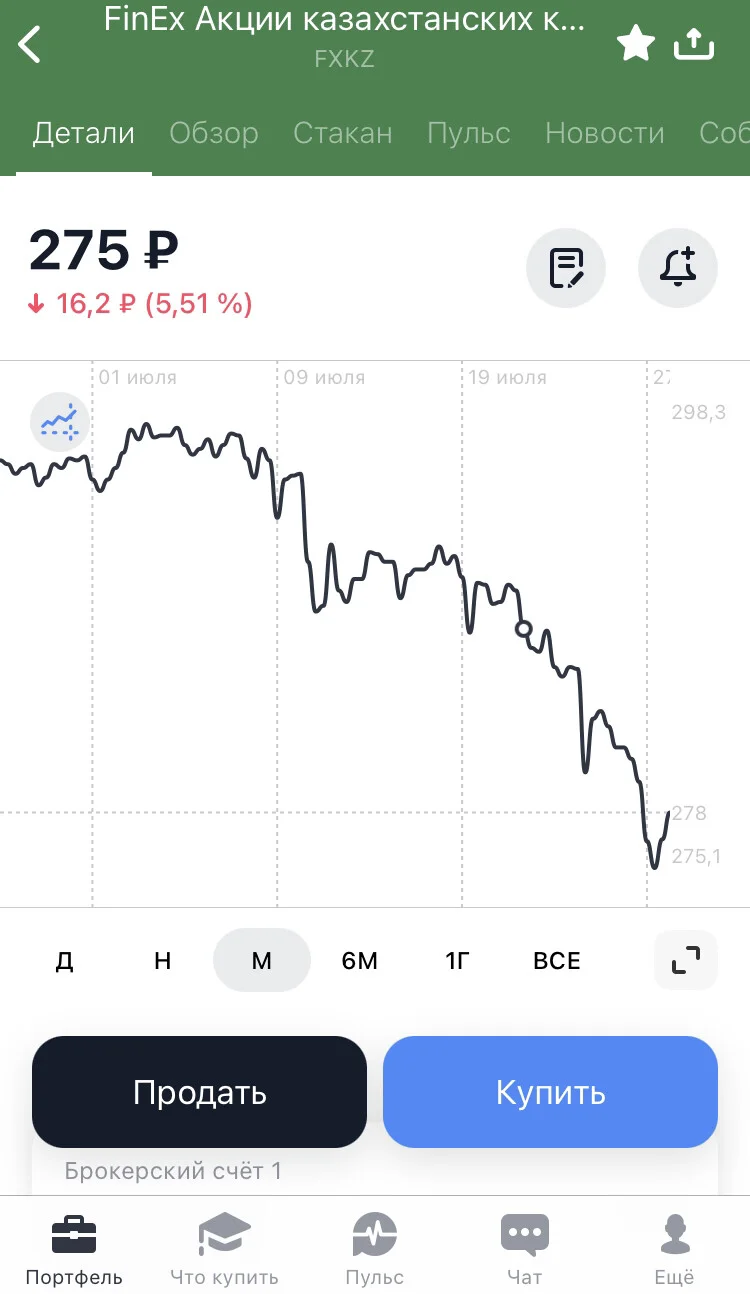Open the Новости tab
The width and height of the screenshot is (750, 1294).
[605, 133]
